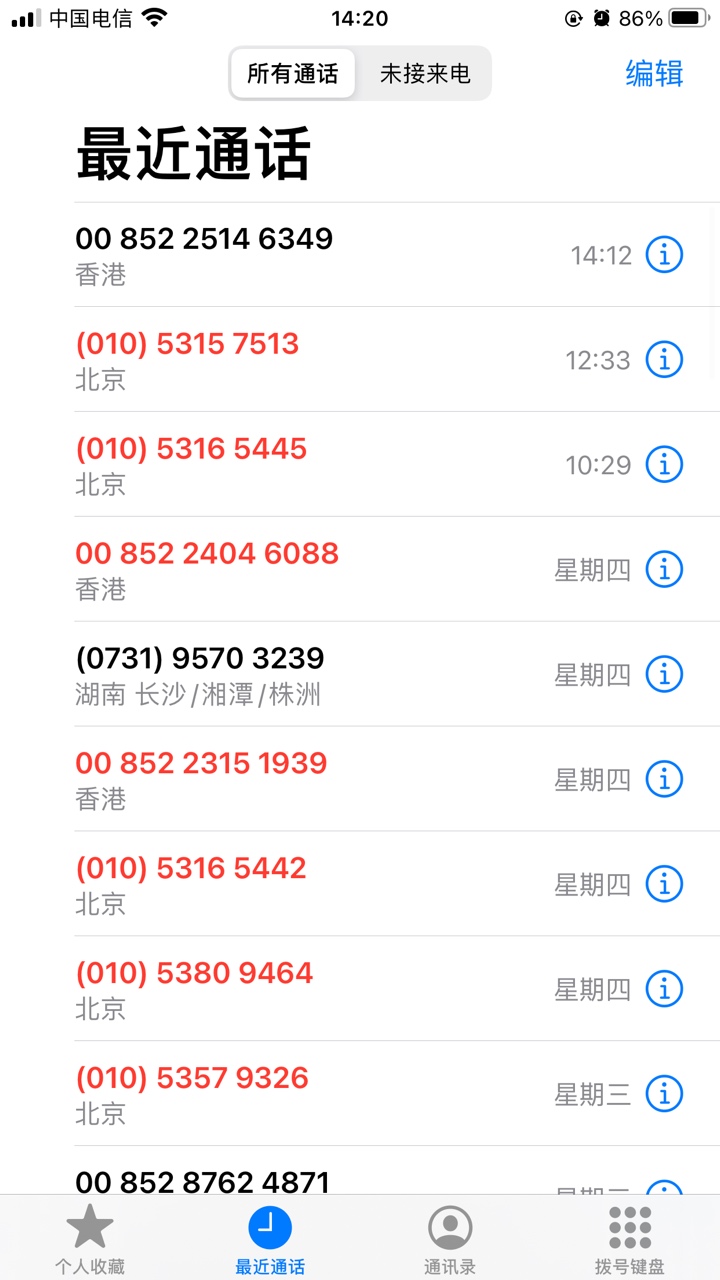The image size is (720, 1280).
Task: Switch to the 未接来电 segment
Action: [x=425, y=74]
